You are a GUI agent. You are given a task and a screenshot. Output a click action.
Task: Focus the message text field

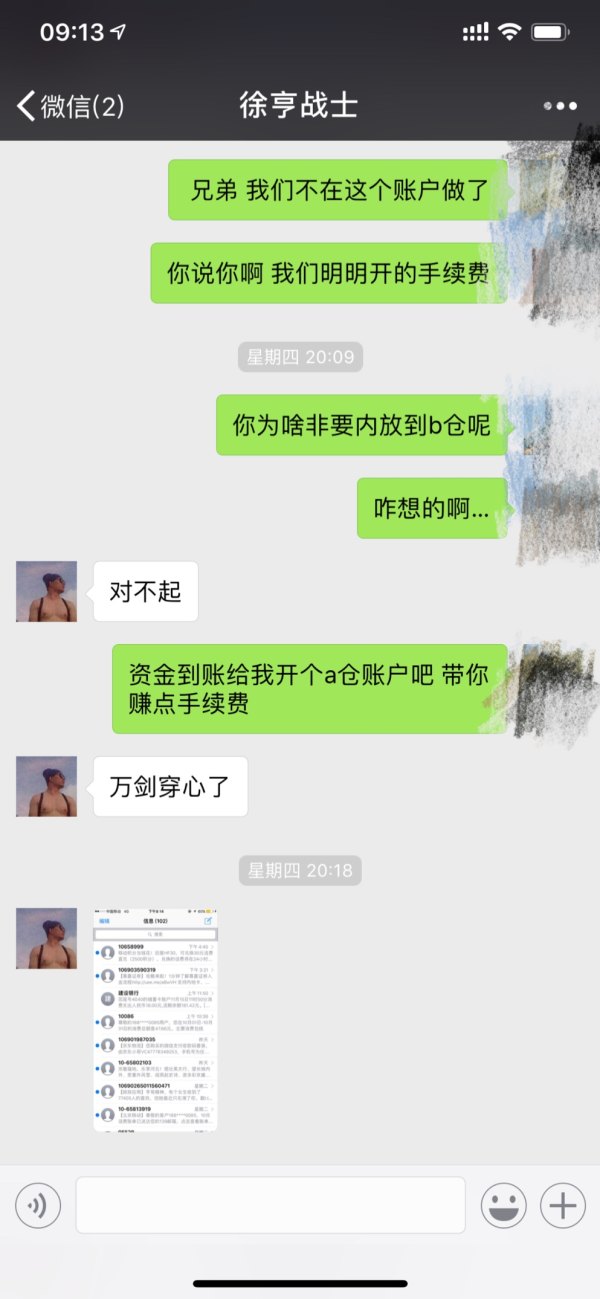click(x=270, y=1205)
